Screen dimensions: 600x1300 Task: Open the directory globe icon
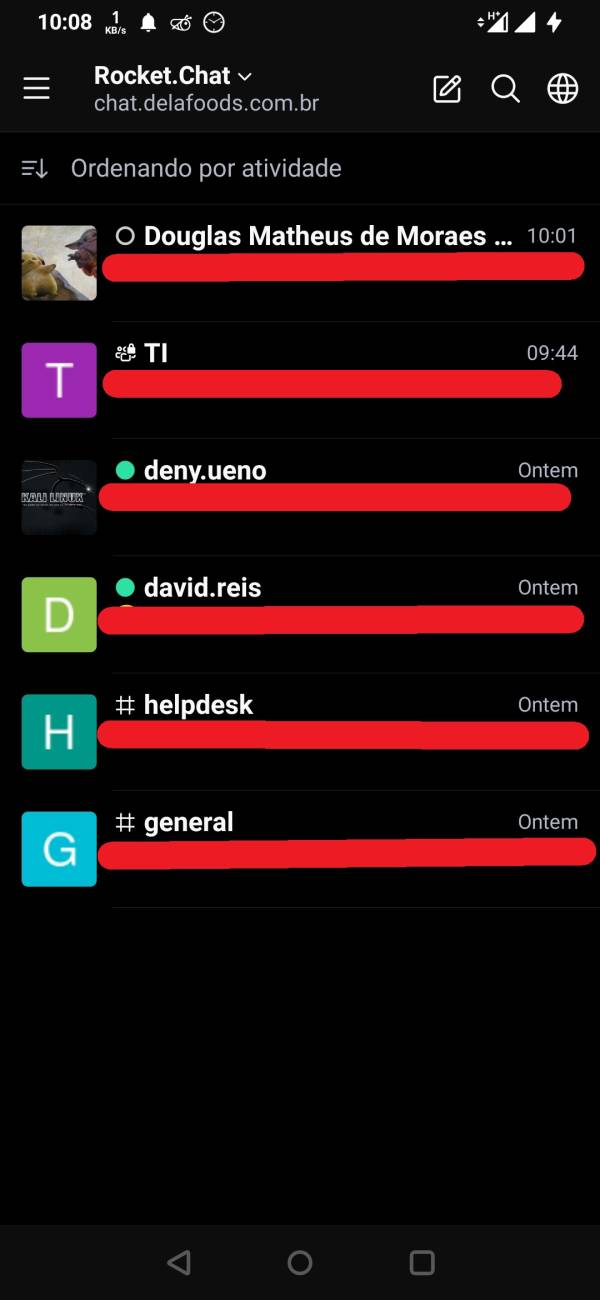click(x=562, y=89)
